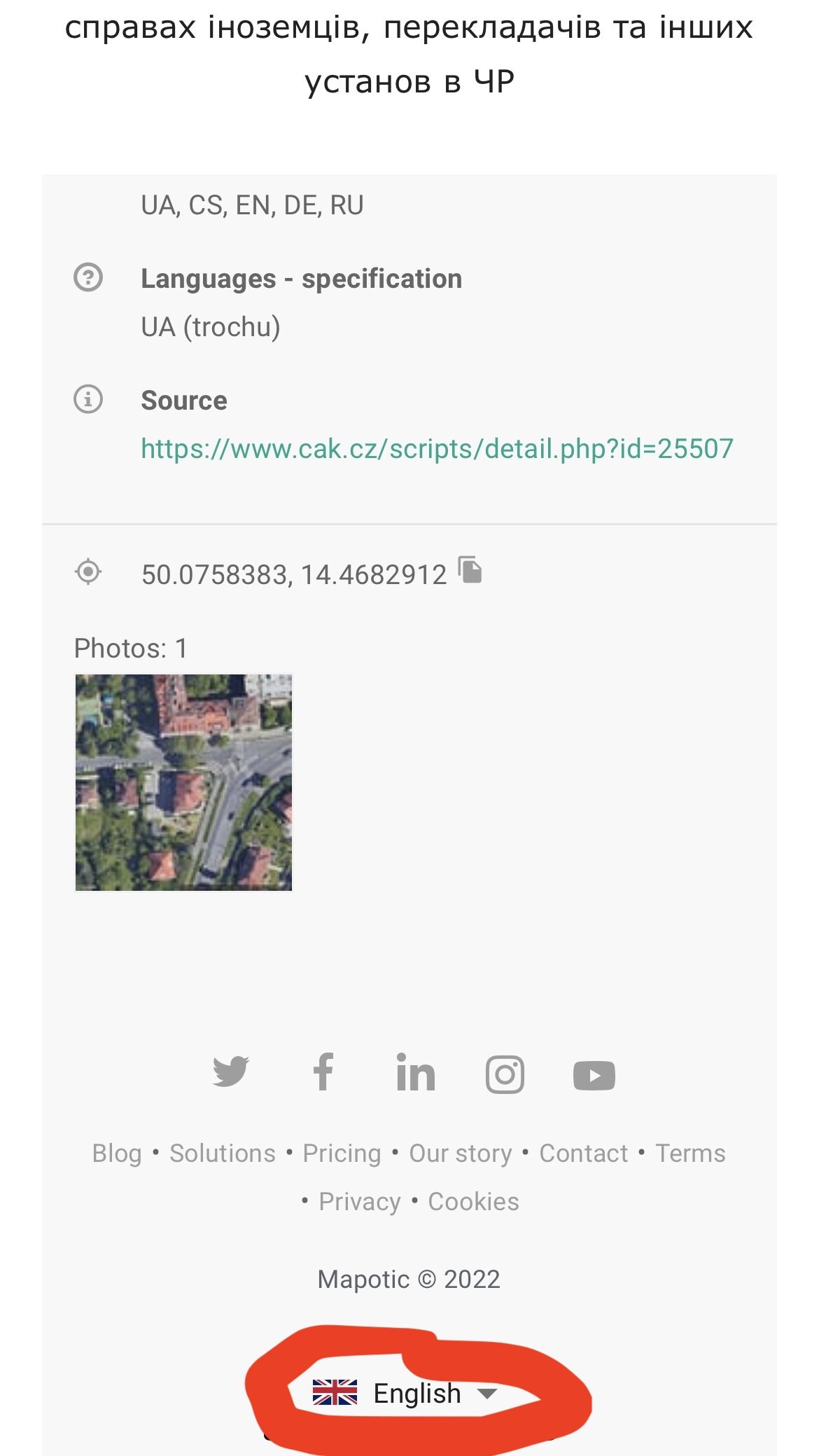Screen dimensions: 819x1456
Task: Open the Contact link
Action: tap(584, 1153)
